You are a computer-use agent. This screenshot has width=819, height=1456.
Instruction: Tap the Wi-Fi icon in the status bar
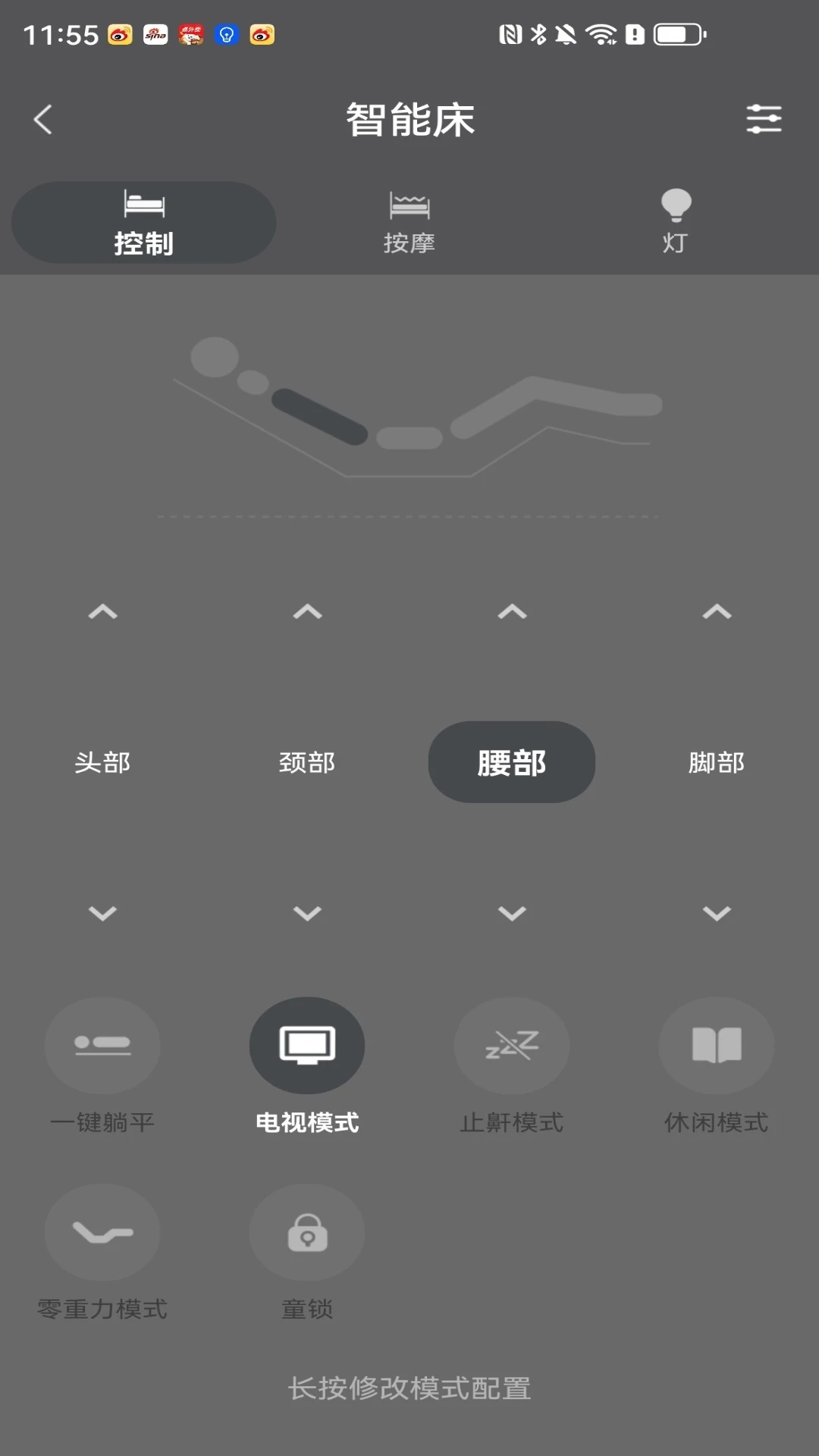603,34
